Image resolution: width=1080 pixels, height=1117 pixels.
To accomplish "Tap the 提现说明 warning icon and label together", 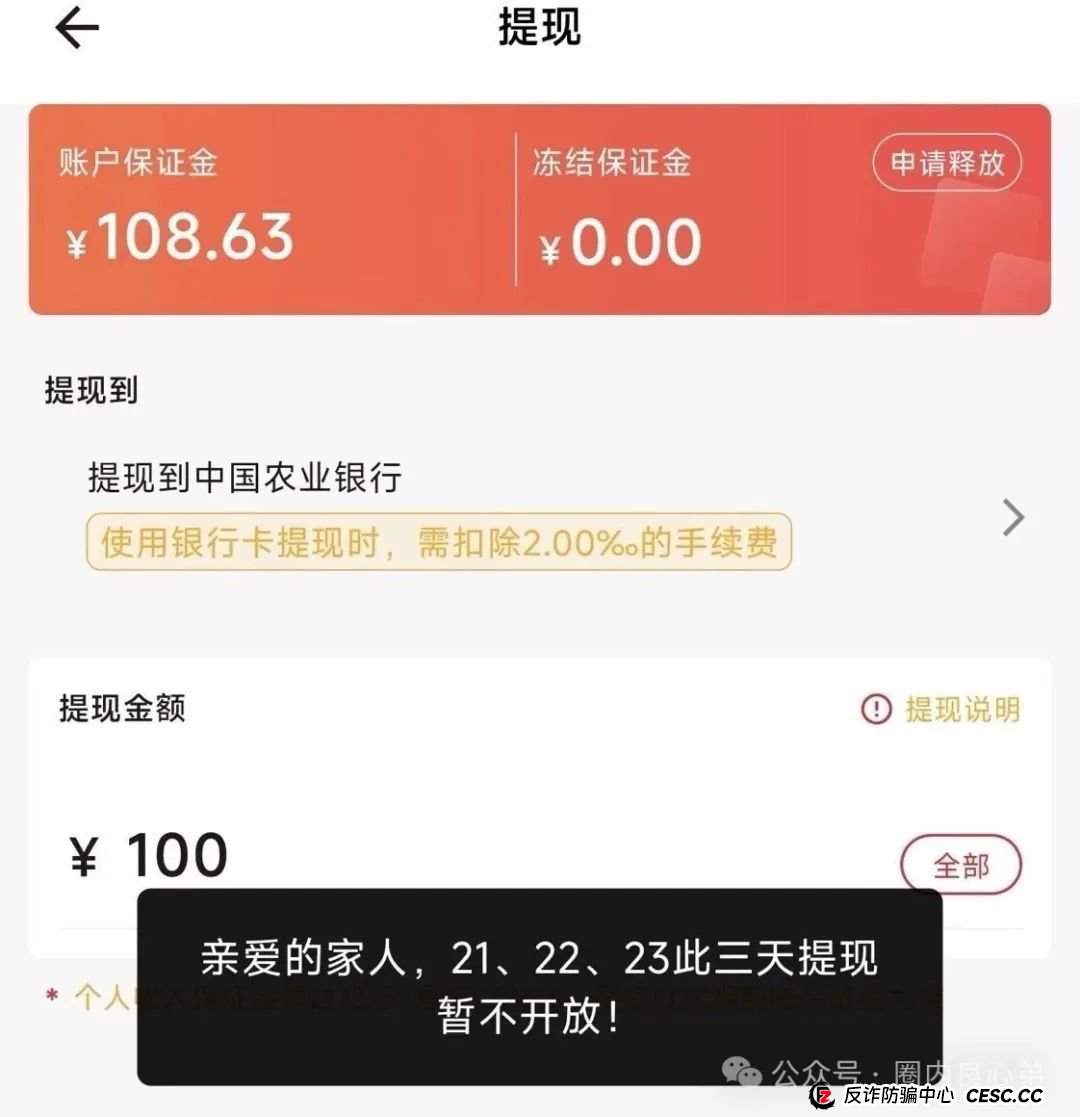I will click(938, 709).
